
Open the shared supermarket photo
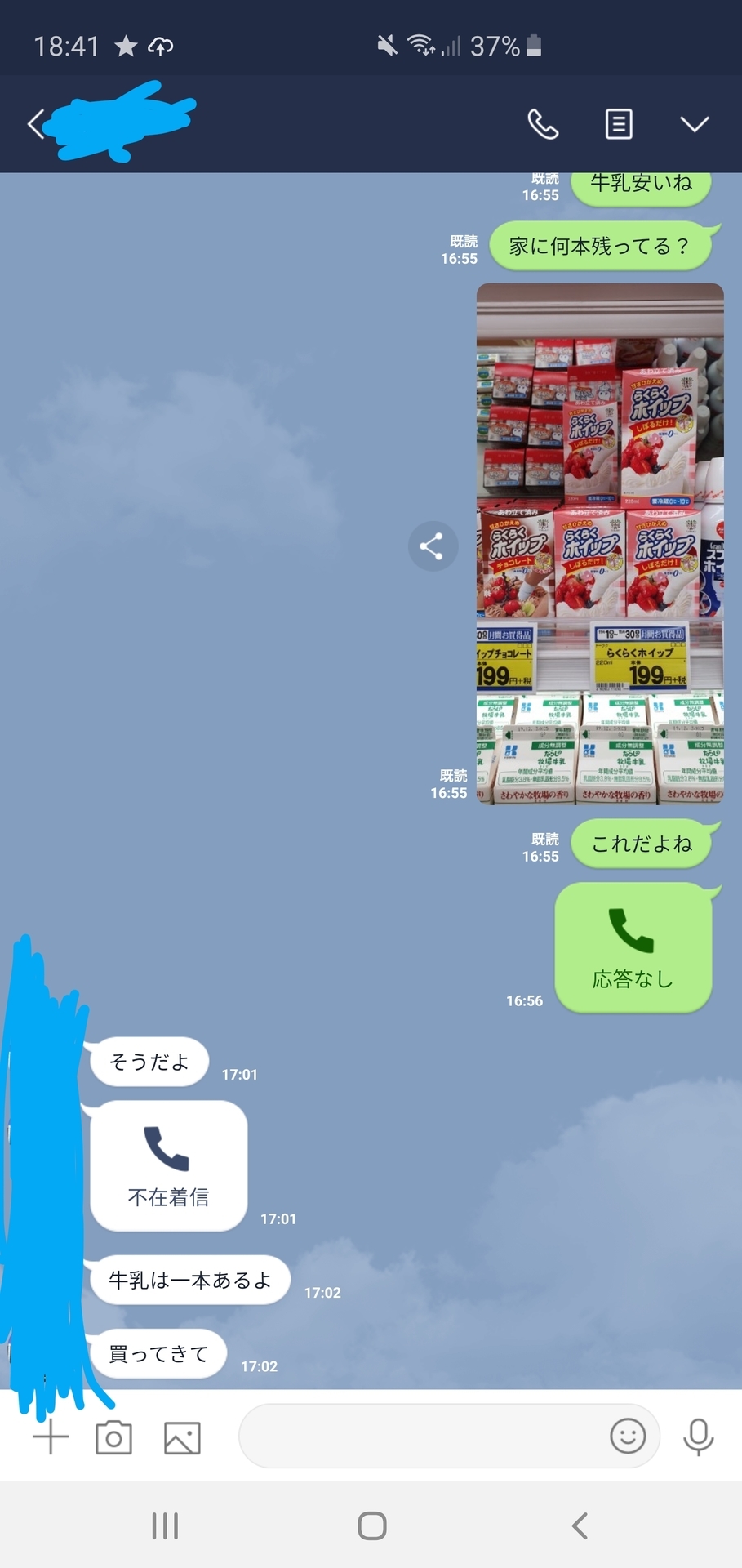600,543
